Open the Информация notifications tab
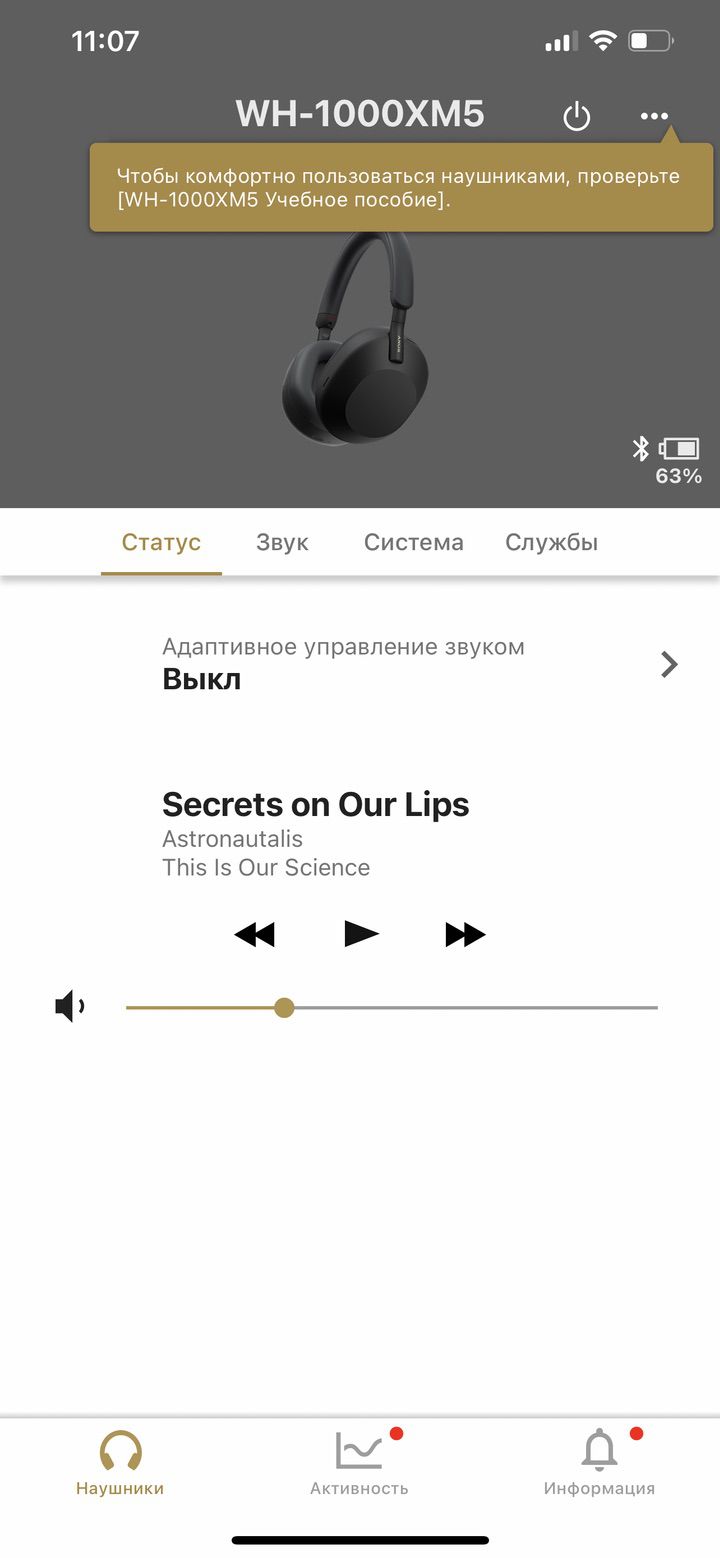This screenshot has width=720, height=1558. [x=599, y=1462]
